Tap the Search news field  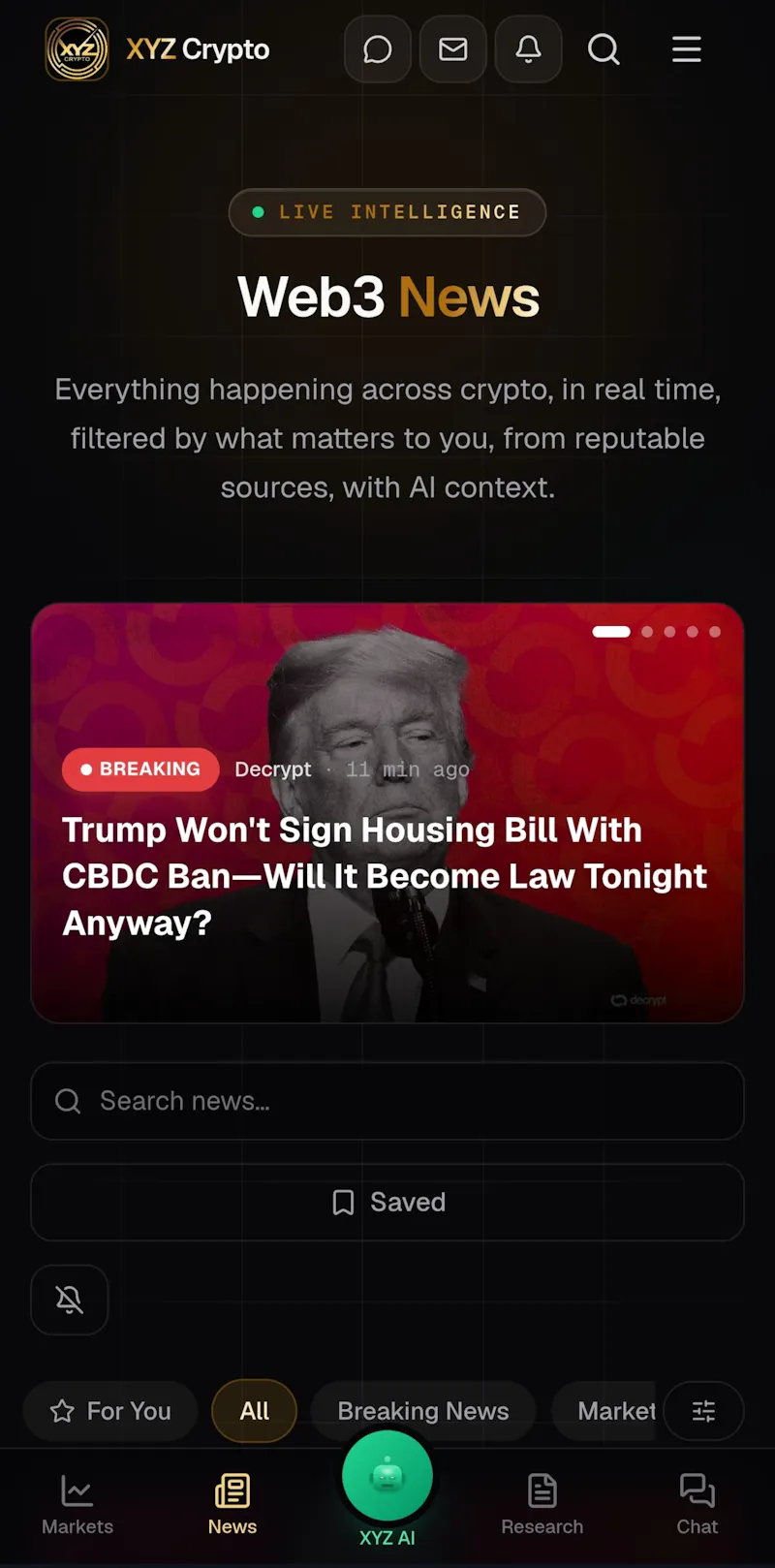pos(387,1101)
